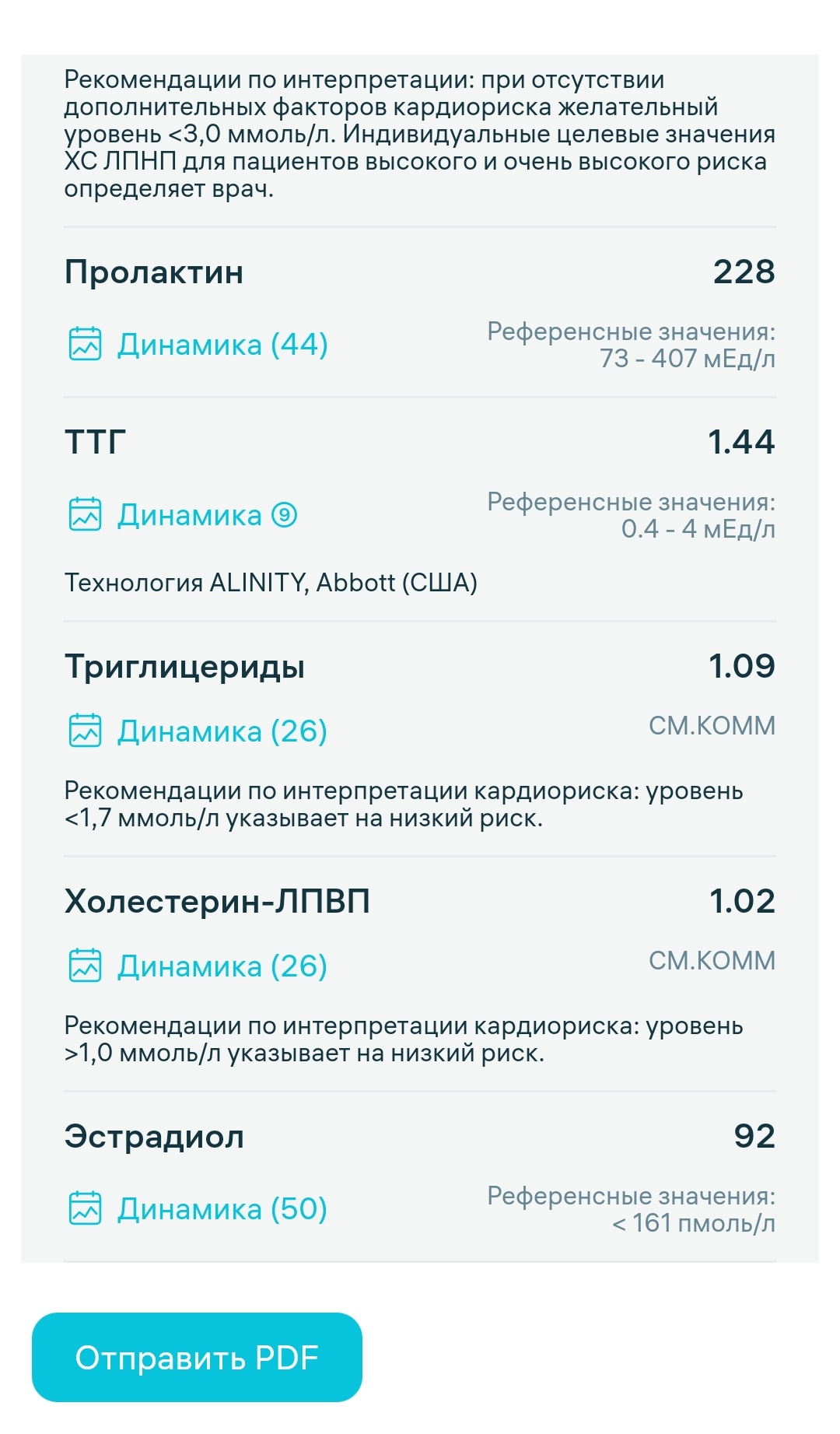View the Динамика trend for ТТГ
This screenshot has height=1434, width=840.
pyautogui.click(x=184, y=515)
